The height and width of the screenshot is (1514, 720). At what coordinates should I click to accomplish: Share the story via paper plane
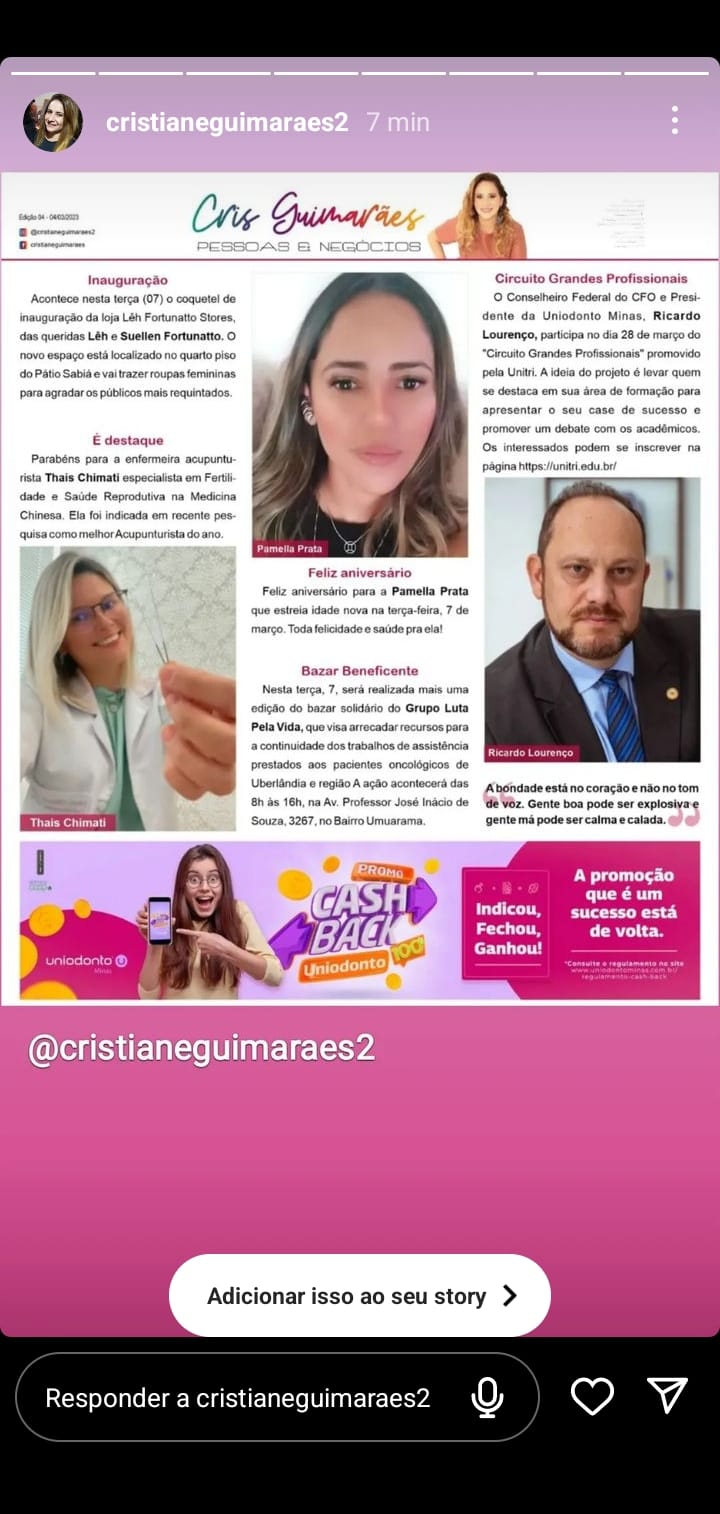[x=667, y=1396]
